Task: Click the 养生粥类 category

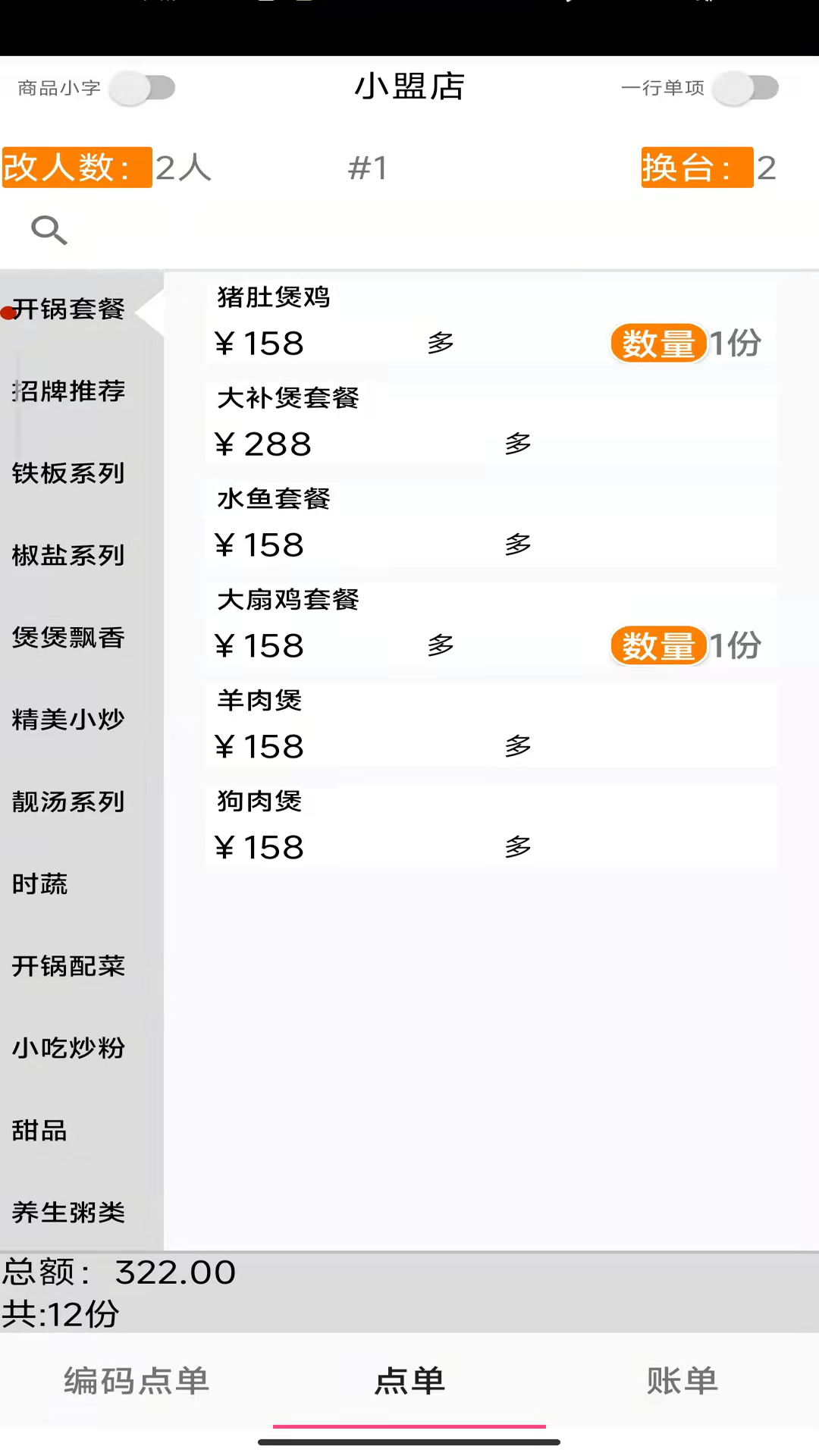Action: point(68,1213)
